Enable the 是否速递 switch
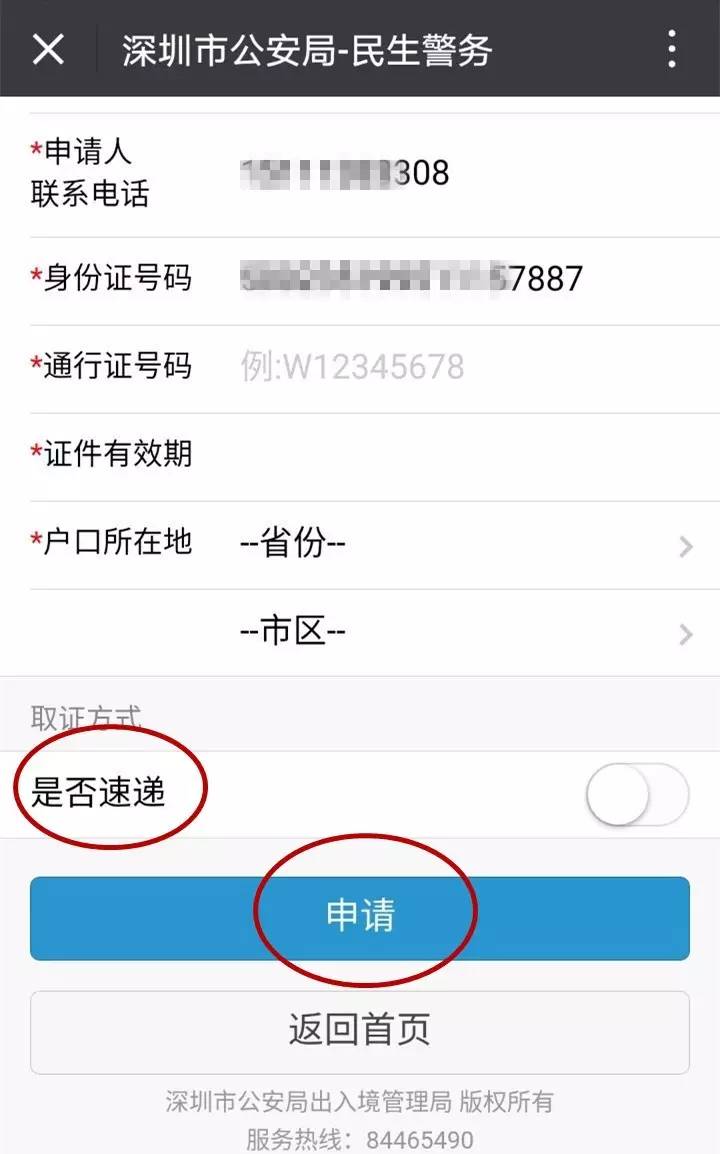720x1154 pixels. (x=637, y=795)
